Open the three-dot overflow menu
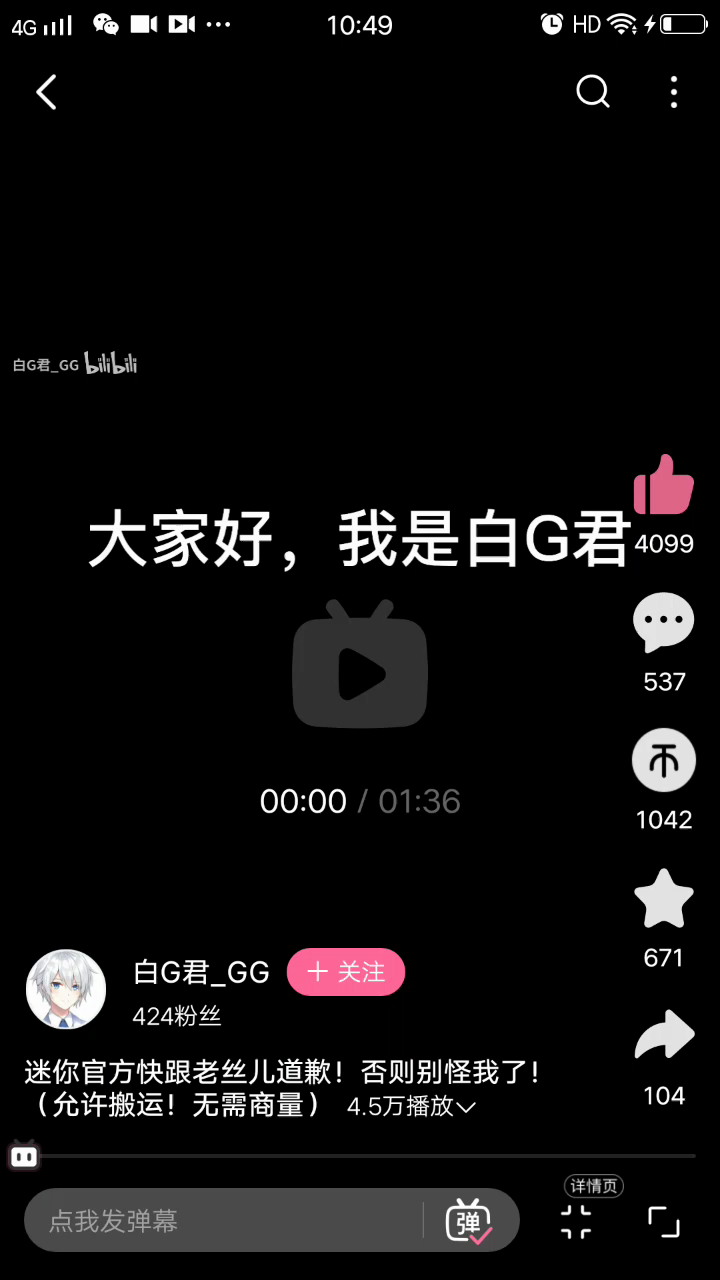The height and width of the screenshot is (1280, 720). coord(674,92)
